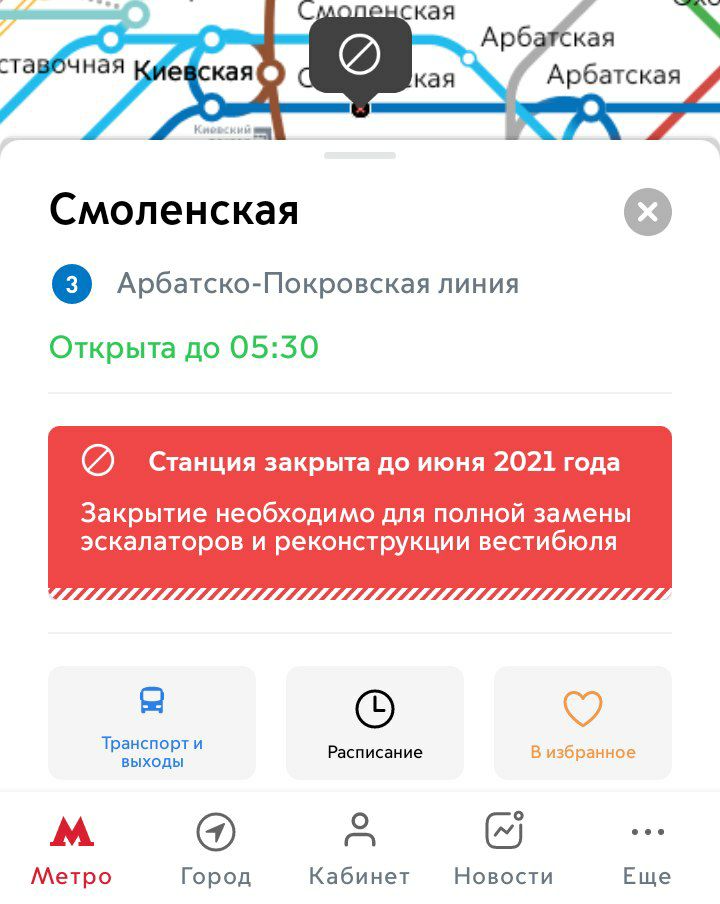
Task: Add station to В избранное
Action: click(583, 723)
